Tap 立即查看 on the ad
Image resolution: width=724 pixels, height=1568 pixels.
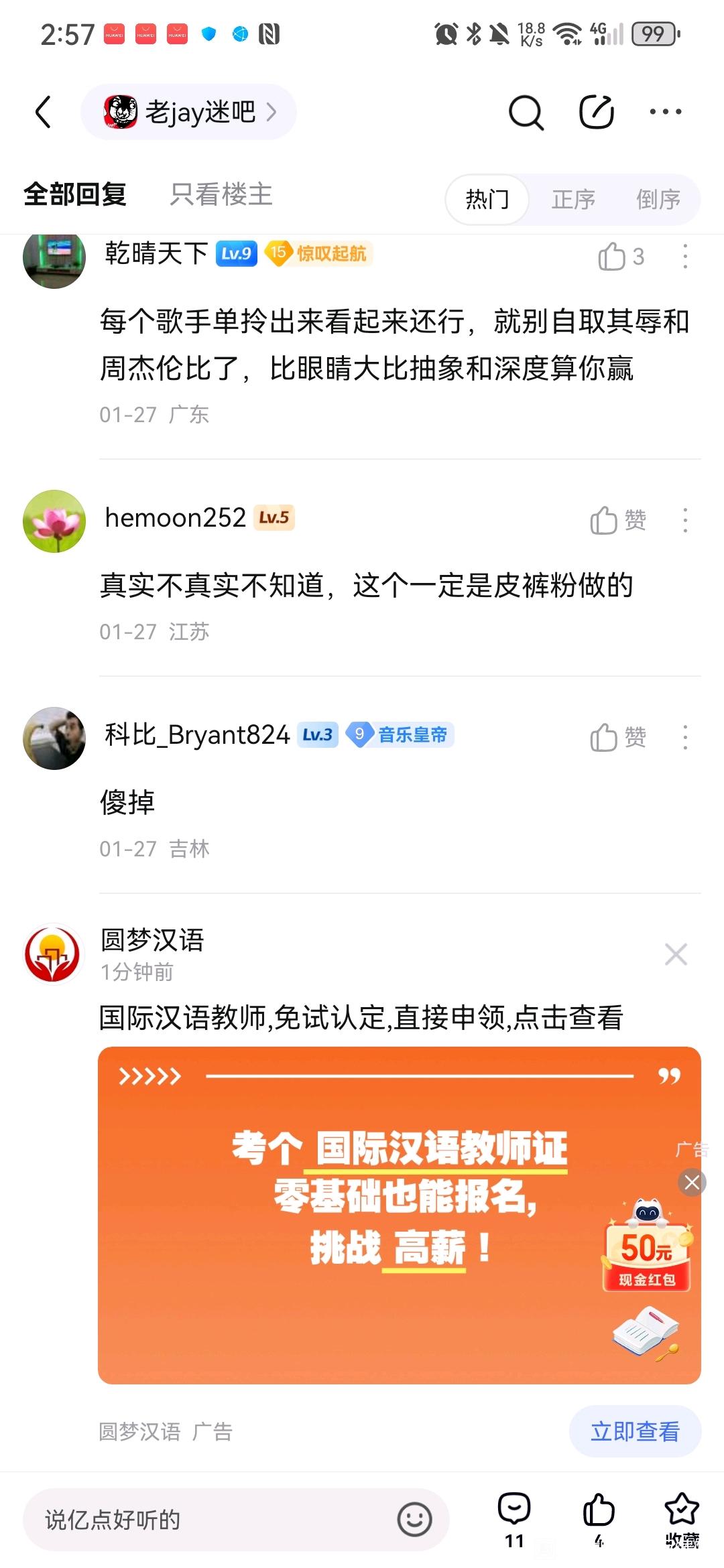point(634,1431)
